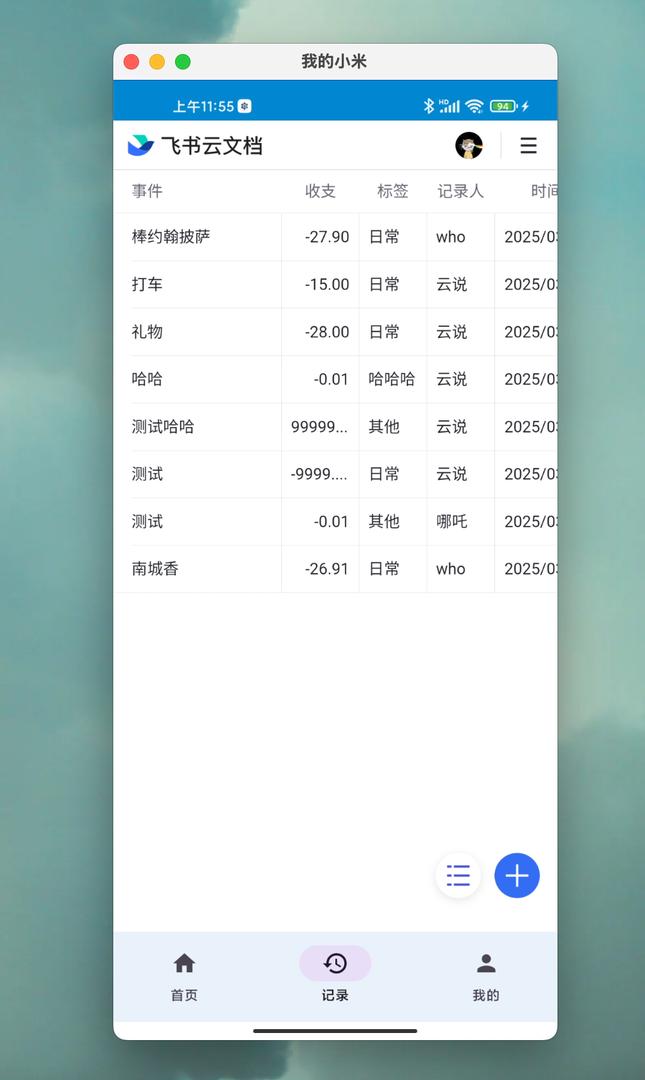Switch to the 首页 tab

(x=184, y=976)
